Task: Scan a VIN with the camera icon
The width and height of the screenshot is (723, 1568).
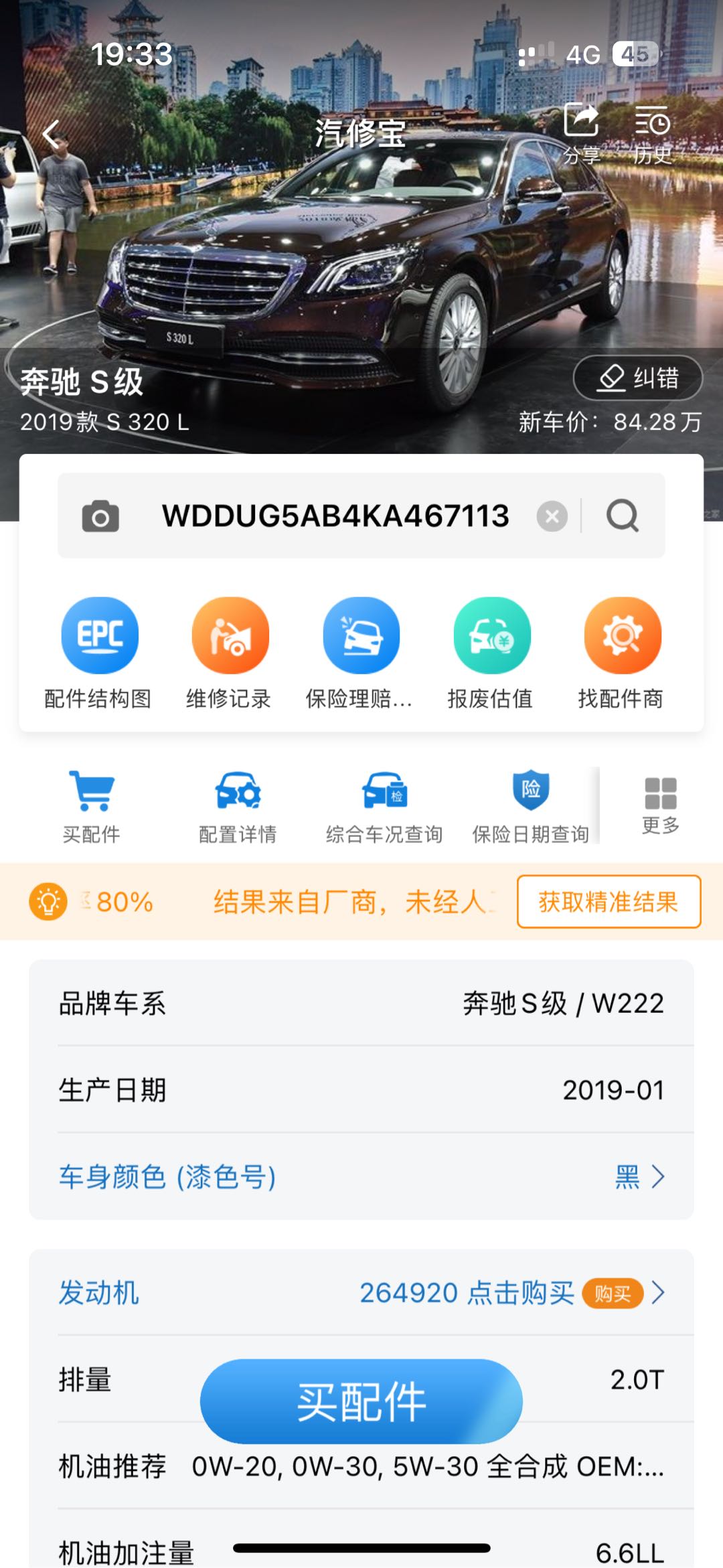Action: pyautogui.click(x=100, y=516)
